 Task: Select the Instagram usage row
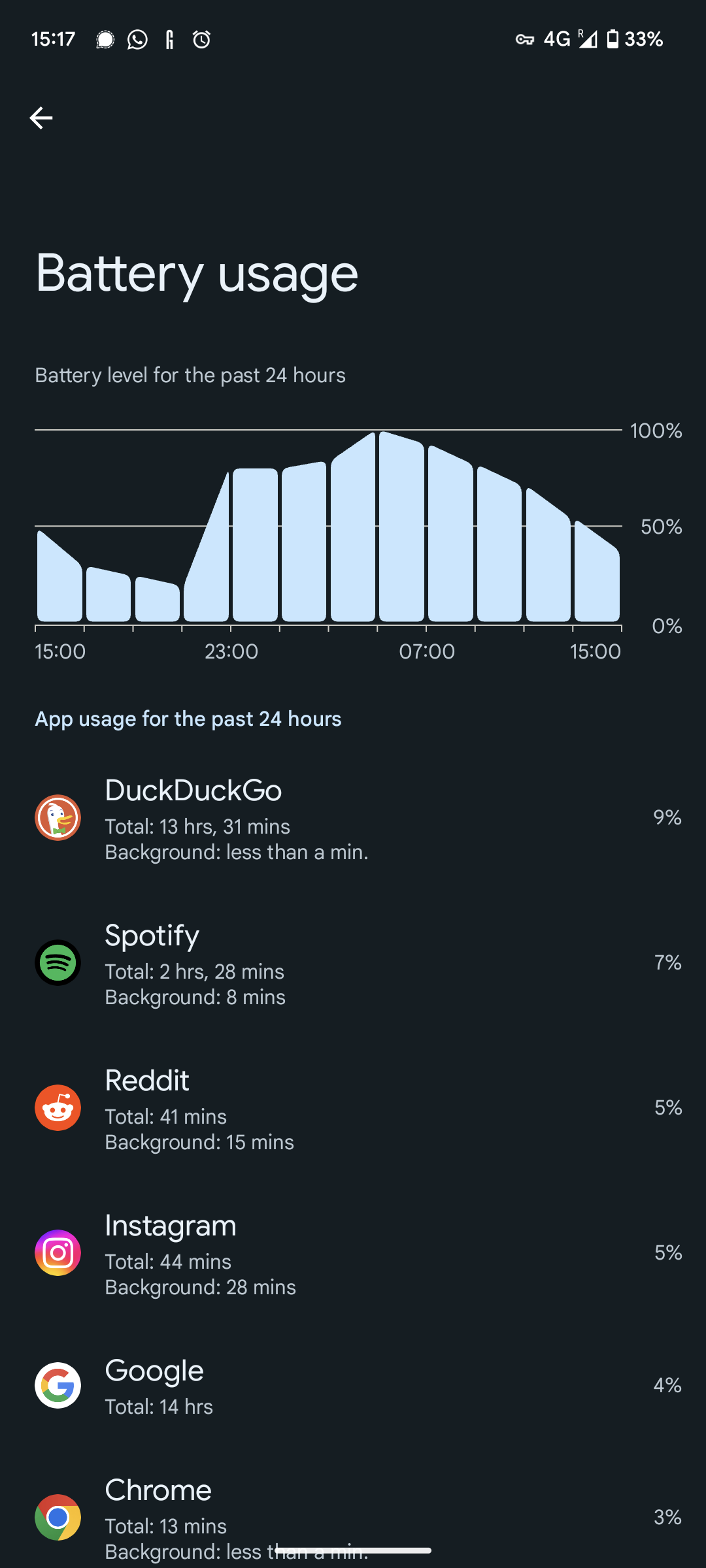click(x=353, y=1253)
